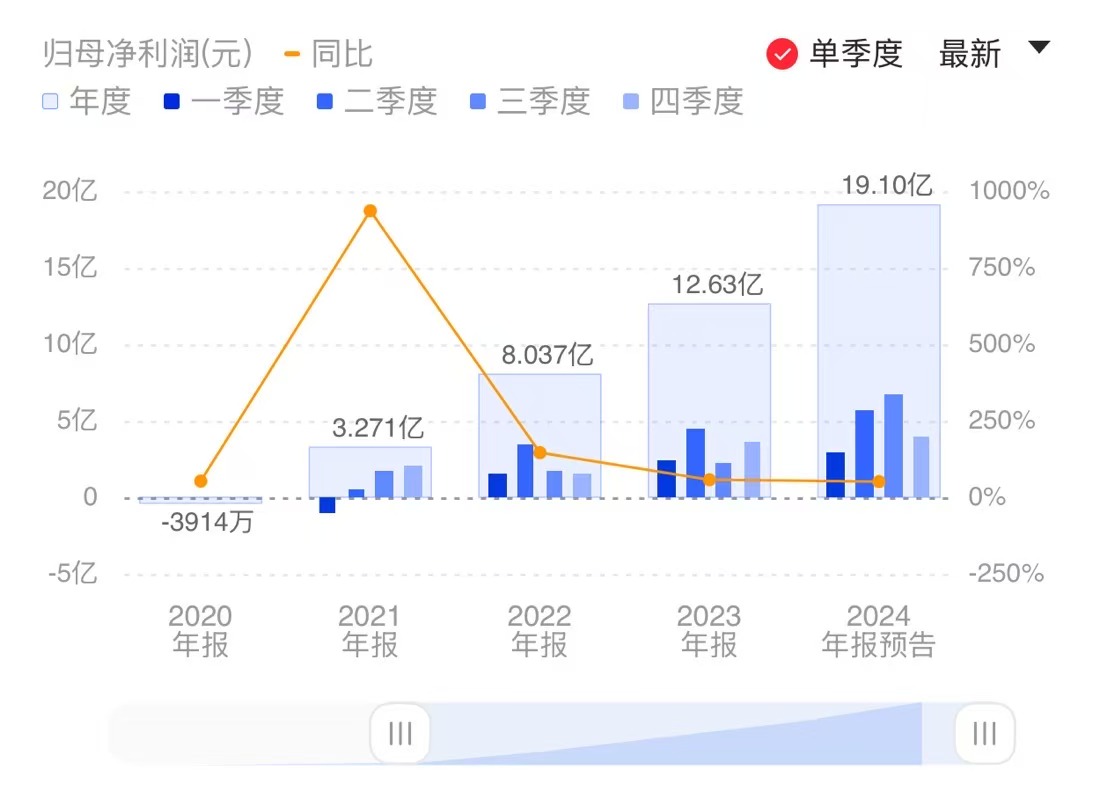Tap the left handle of the range slider
The height and width of the screenshot is (804, 1093).
tap(400, 734)
